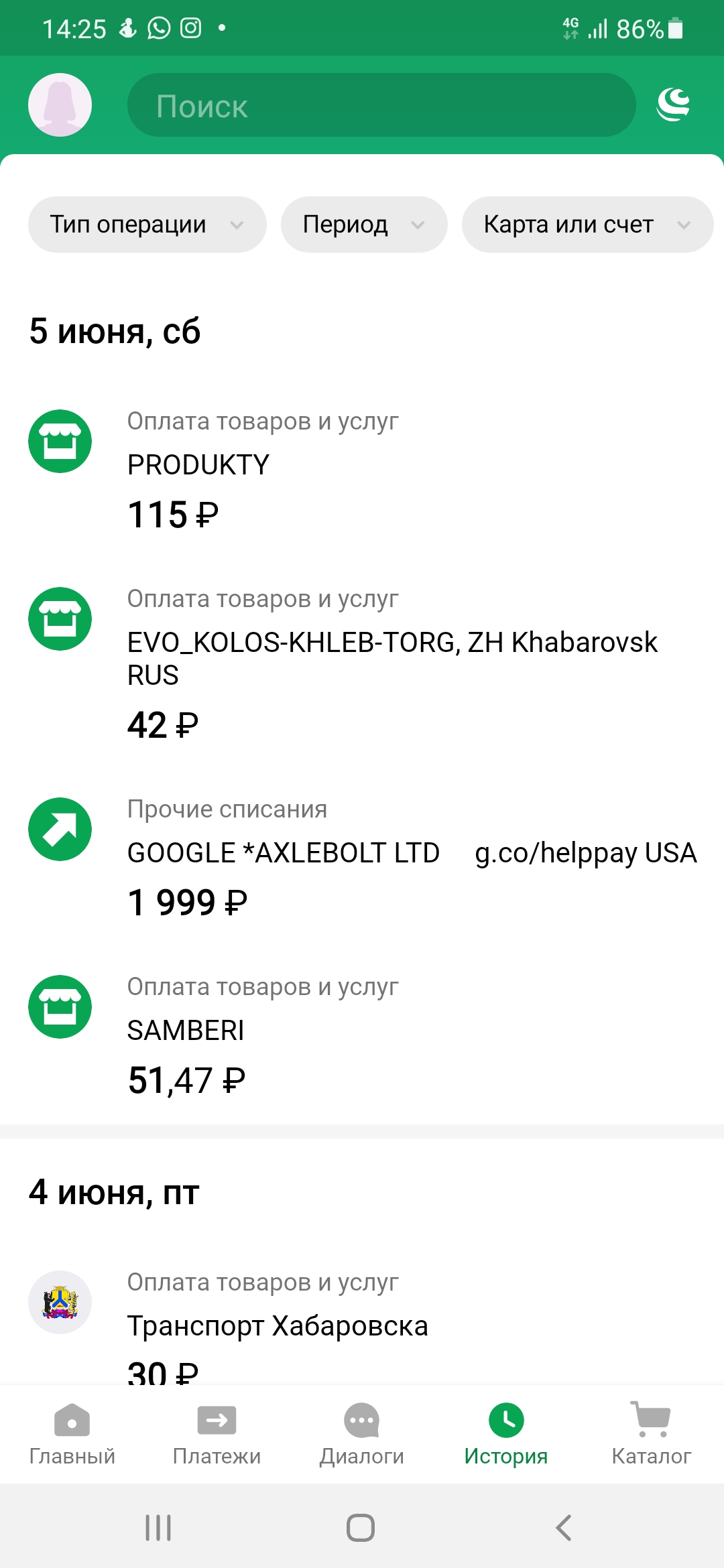This screenshot has width=724, height=1568.
Task: Expand the Период filter
Action: (x=363, y=224)
